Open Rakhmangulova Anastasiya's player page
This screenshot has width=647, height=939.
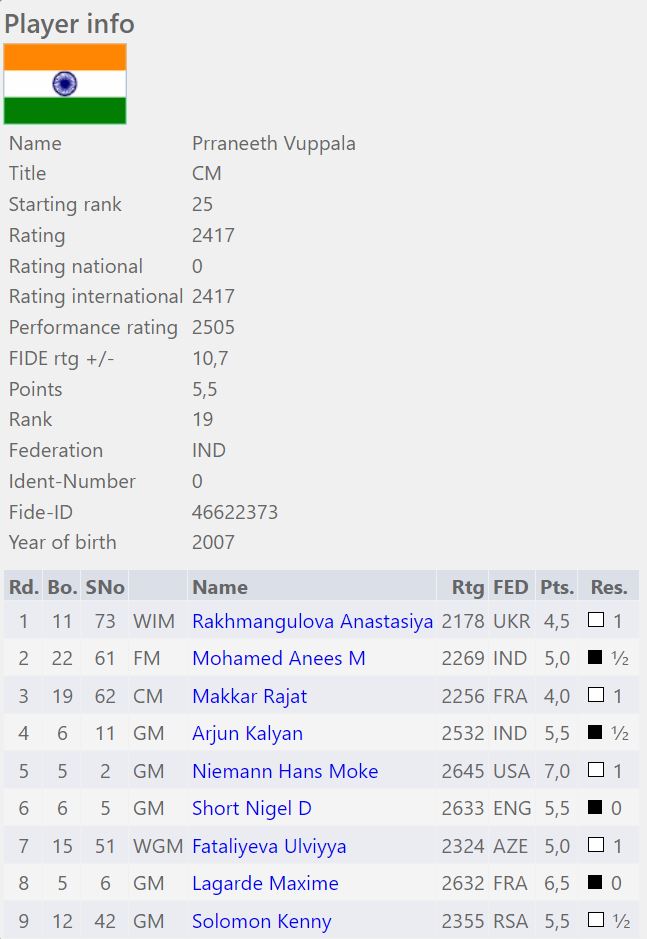[312, 621]
